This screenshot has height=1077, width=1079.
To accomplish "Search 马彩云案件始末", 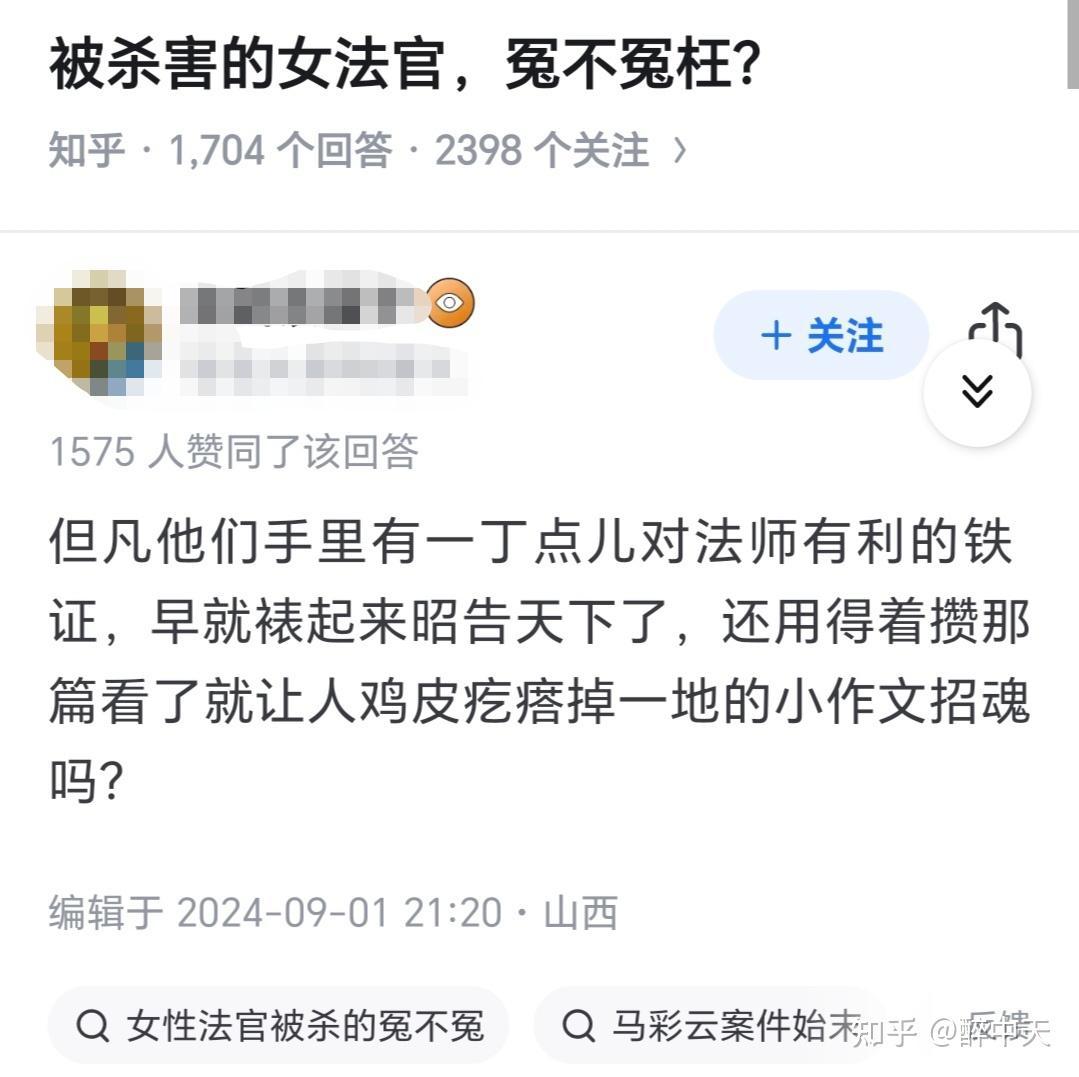I will [710, 1025].
